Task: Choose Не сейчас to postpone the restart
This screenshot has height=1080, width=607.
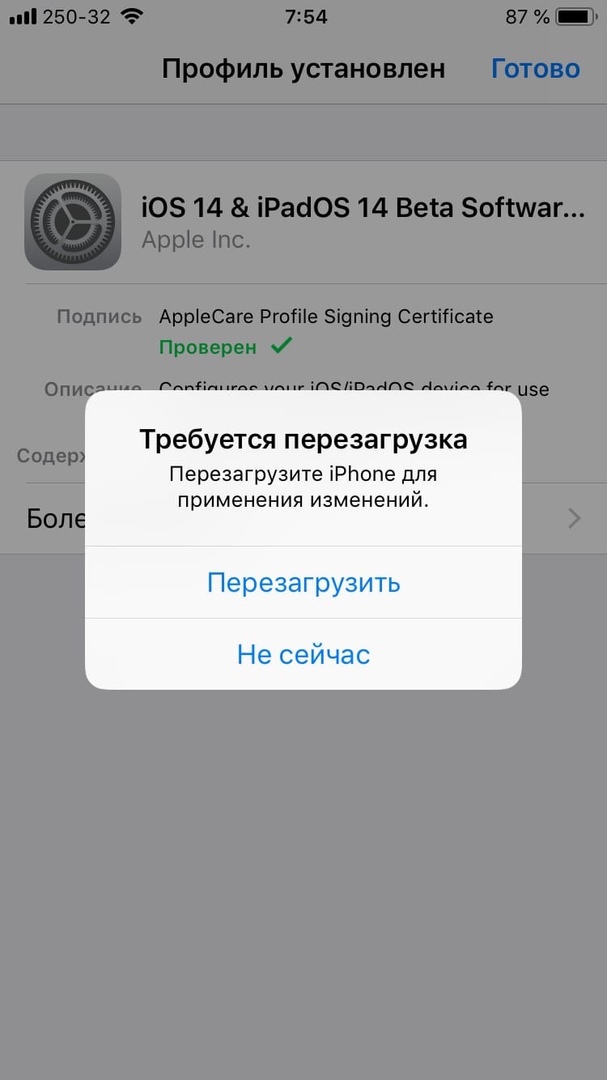Action: click(303, 654)
